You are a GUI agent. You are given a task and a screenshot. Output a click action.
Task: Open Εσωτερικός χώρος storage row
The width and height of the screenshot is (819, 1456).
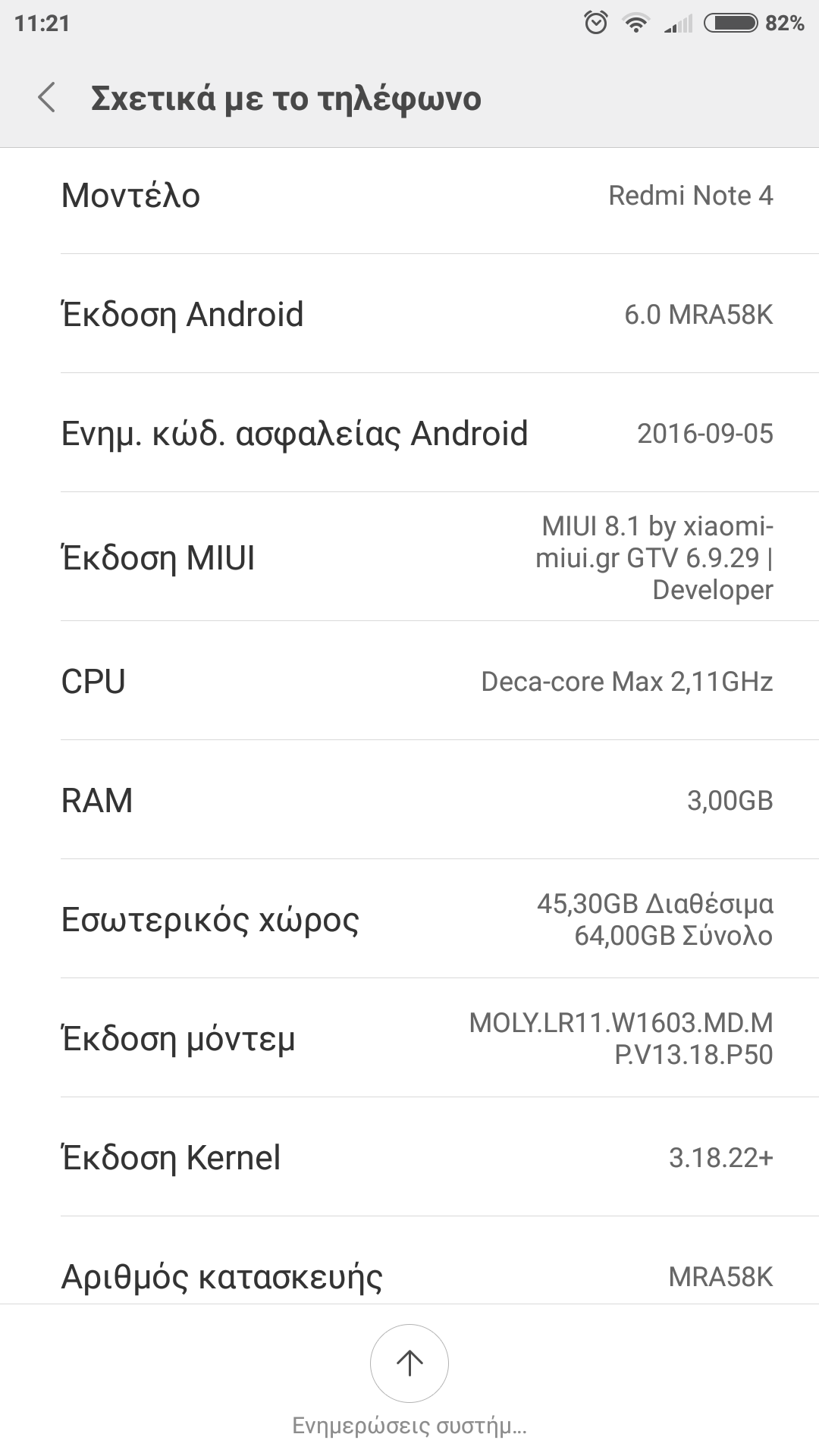click(409, 919)
